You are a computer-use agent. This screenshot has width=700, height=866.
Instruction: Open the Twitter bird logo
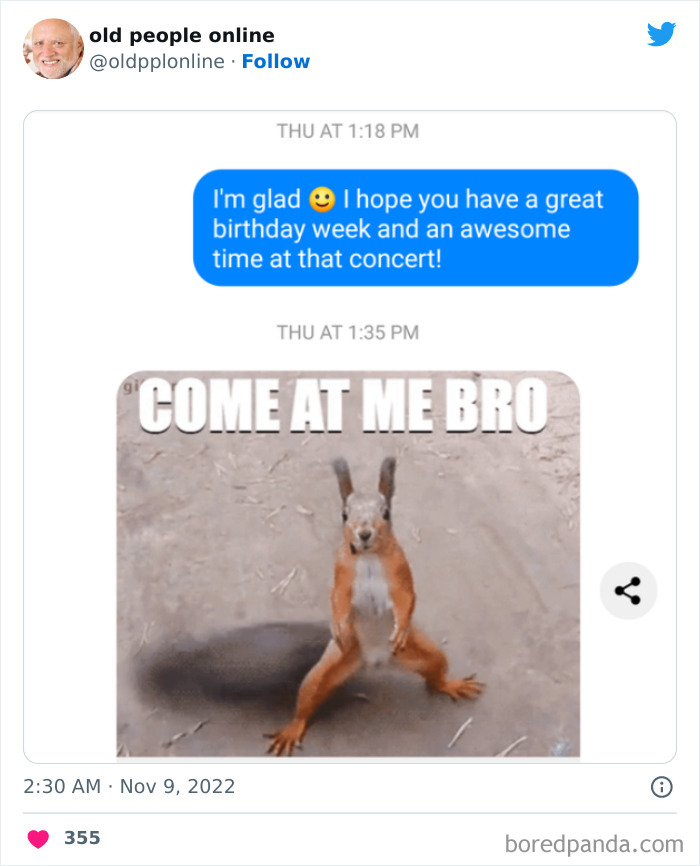(x=661, y=35)
